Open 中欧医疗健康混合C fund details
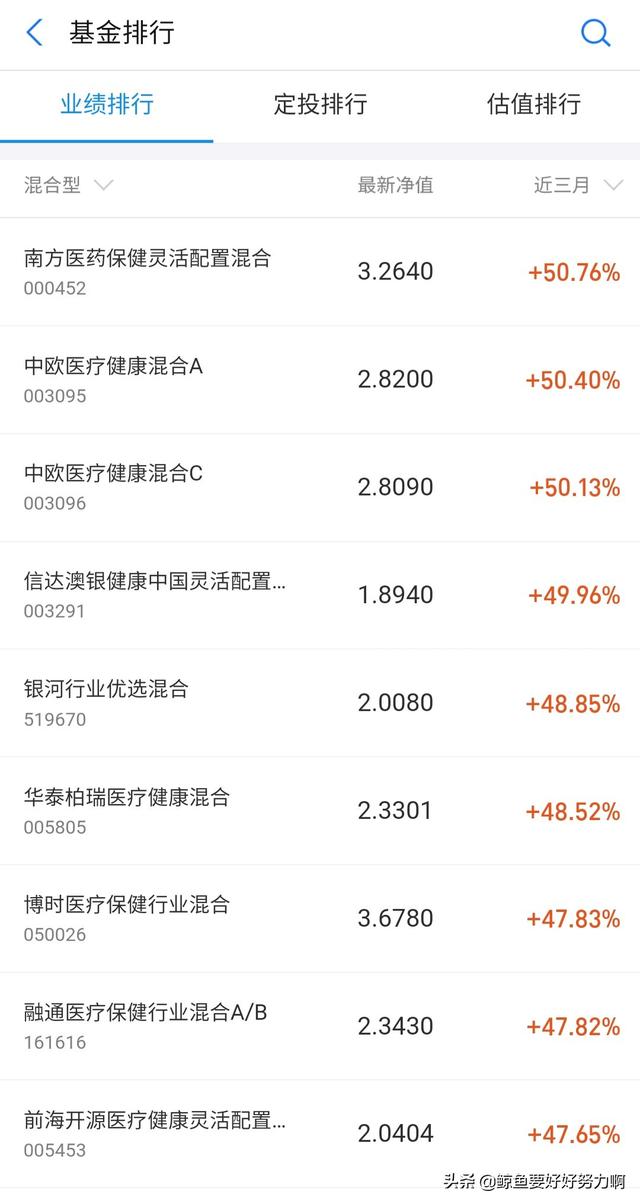This screenshot has width=640, height=1204. click(320, 487)
